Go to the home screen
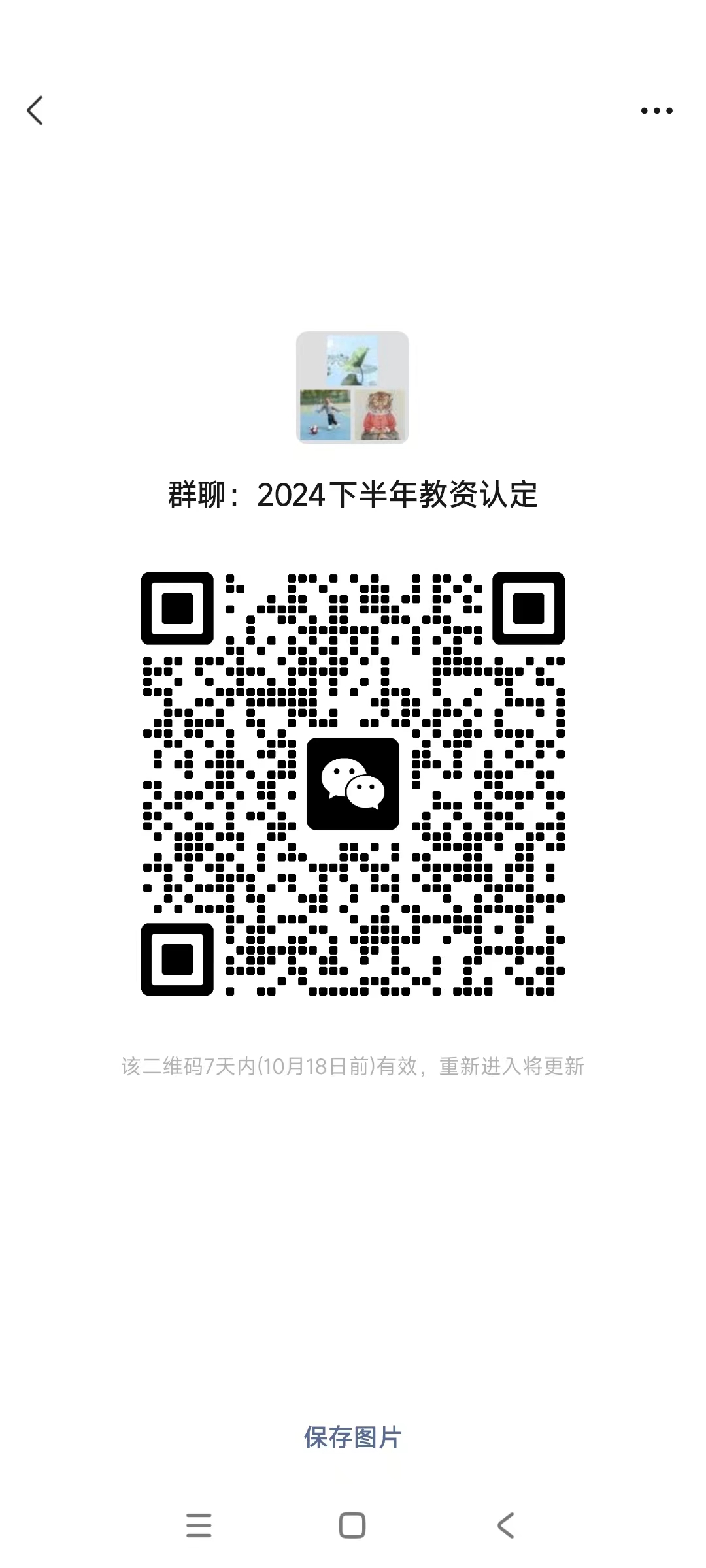 click(x=352, y=1526)
